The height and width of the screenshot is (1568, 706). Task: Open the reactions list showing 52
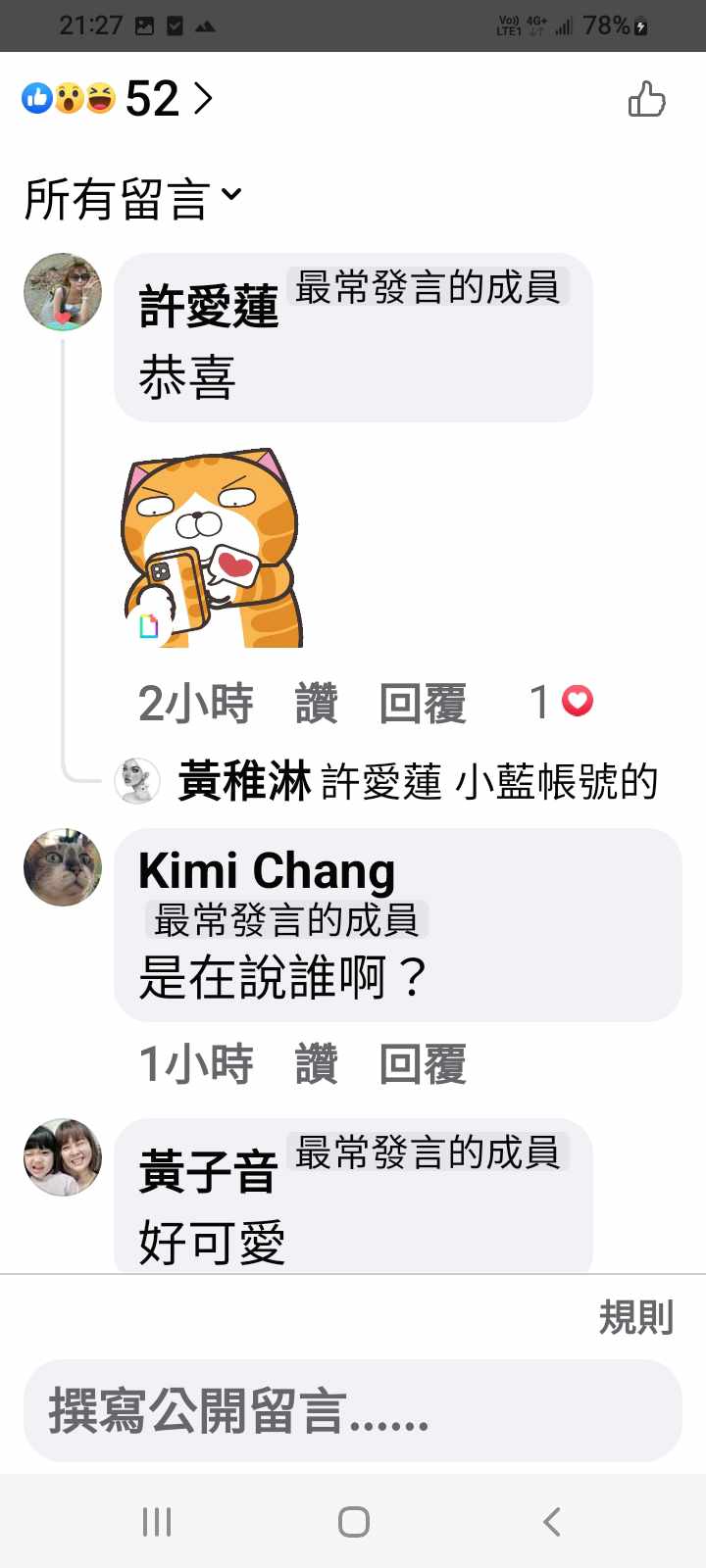pyautogui.click(x=118, y=99)
